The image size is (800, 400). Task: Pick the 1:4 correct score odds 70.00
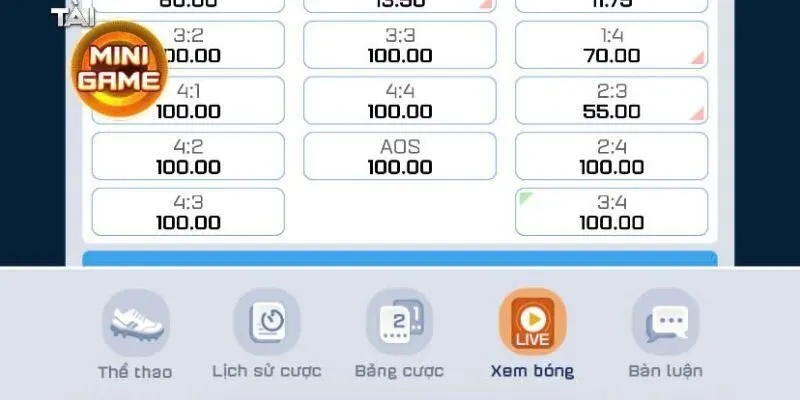[611, 45]
